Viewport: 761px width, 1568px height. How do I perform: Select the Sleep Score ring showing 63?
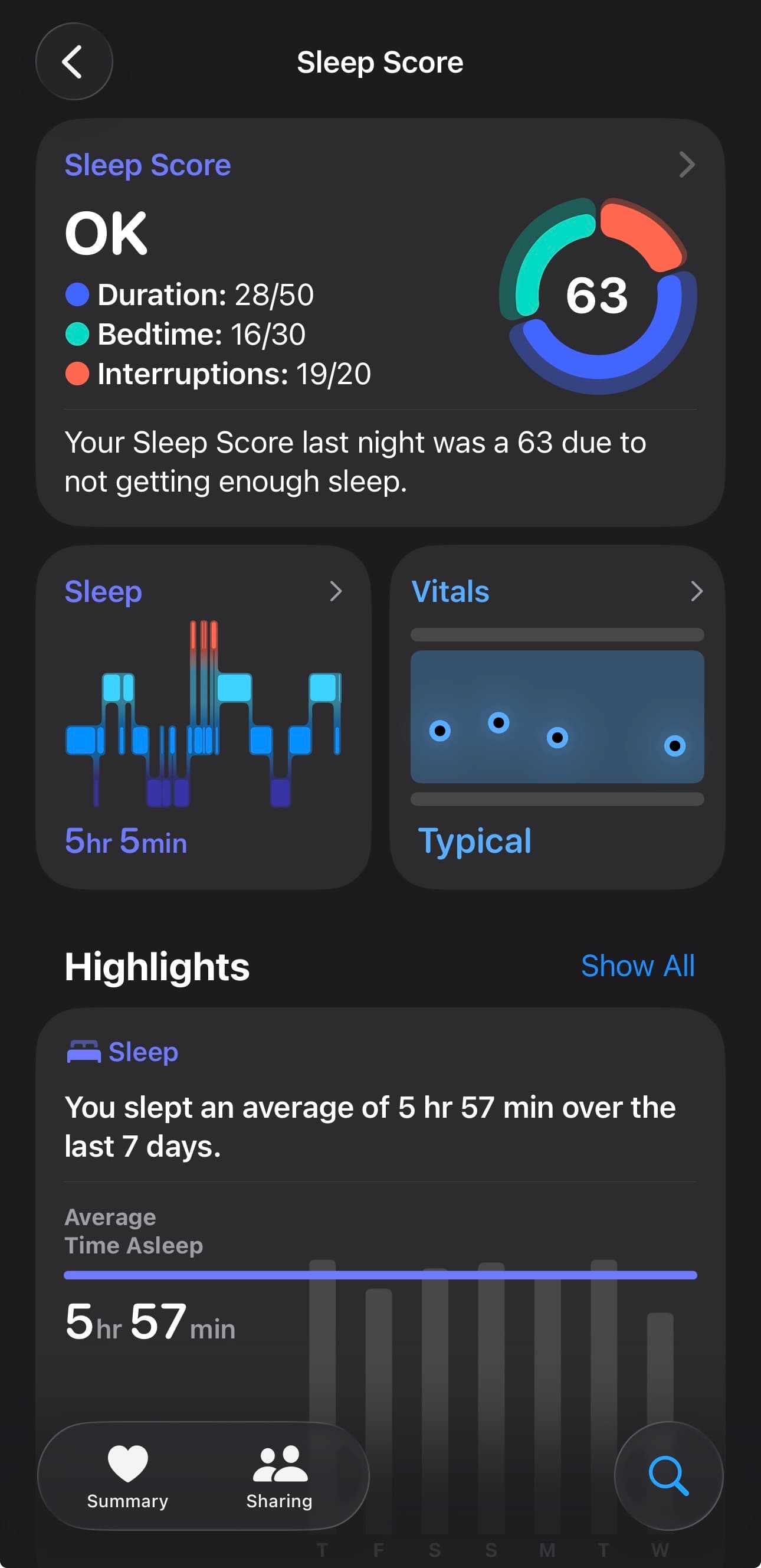[598, 296]
